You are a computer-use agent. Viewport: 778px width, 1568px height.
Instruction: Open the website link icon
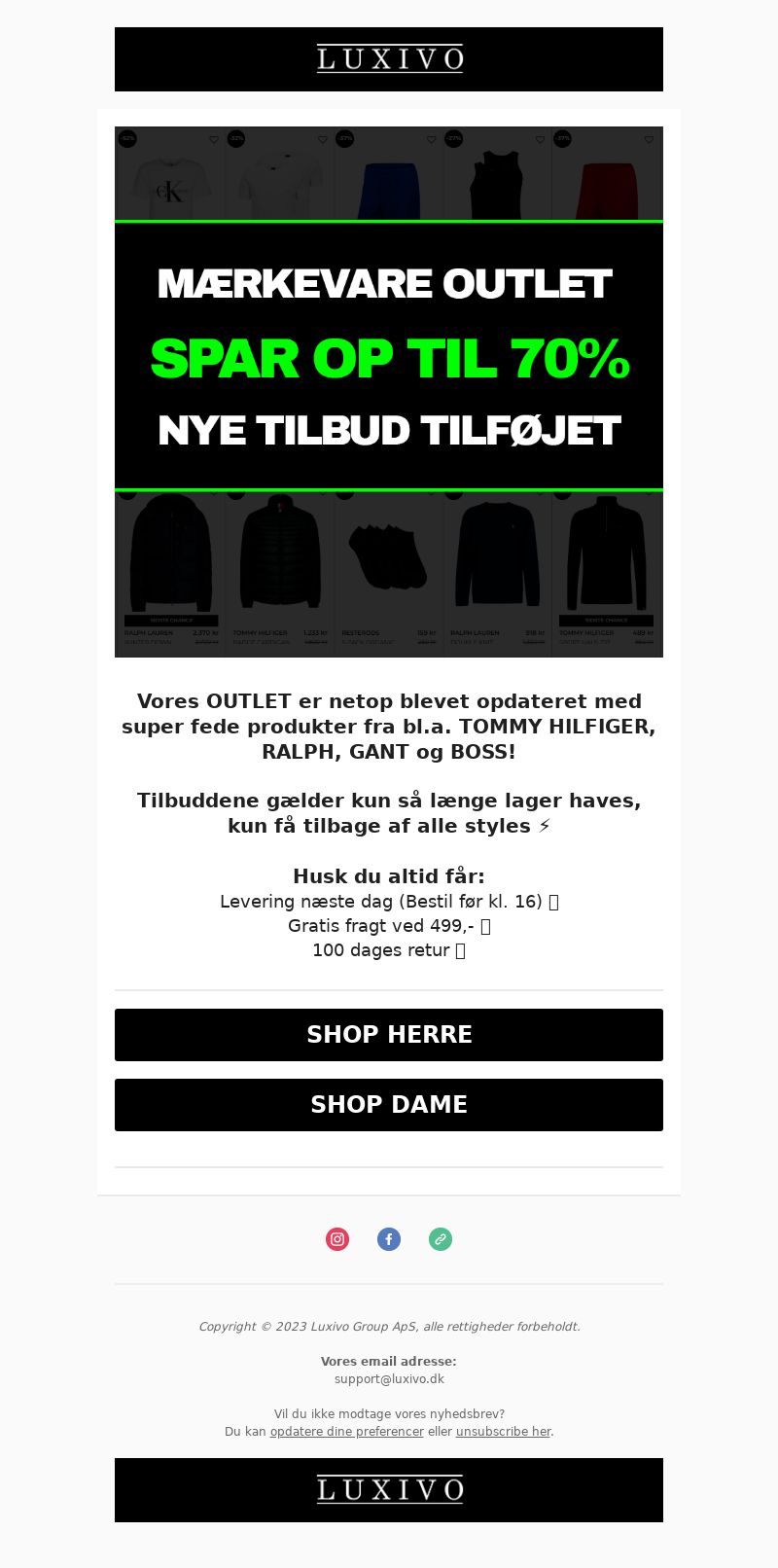pyautogui.click(x=441, y=1239)
